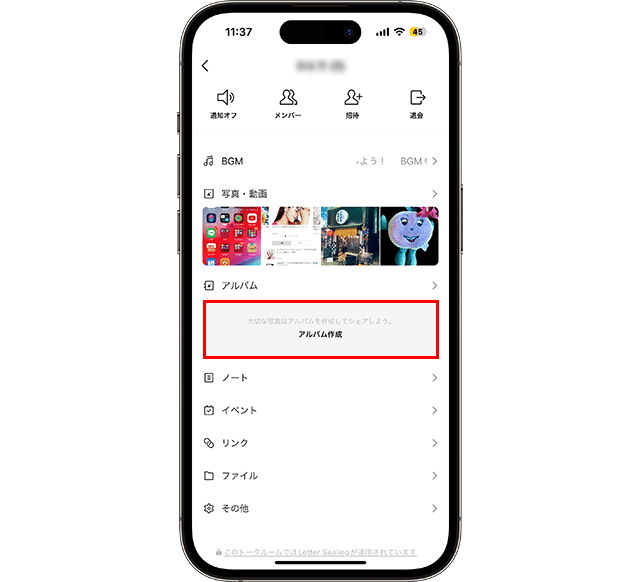640x582 pixels.
Task: Create an album with アルバム作成
Action: pos(320,334)
